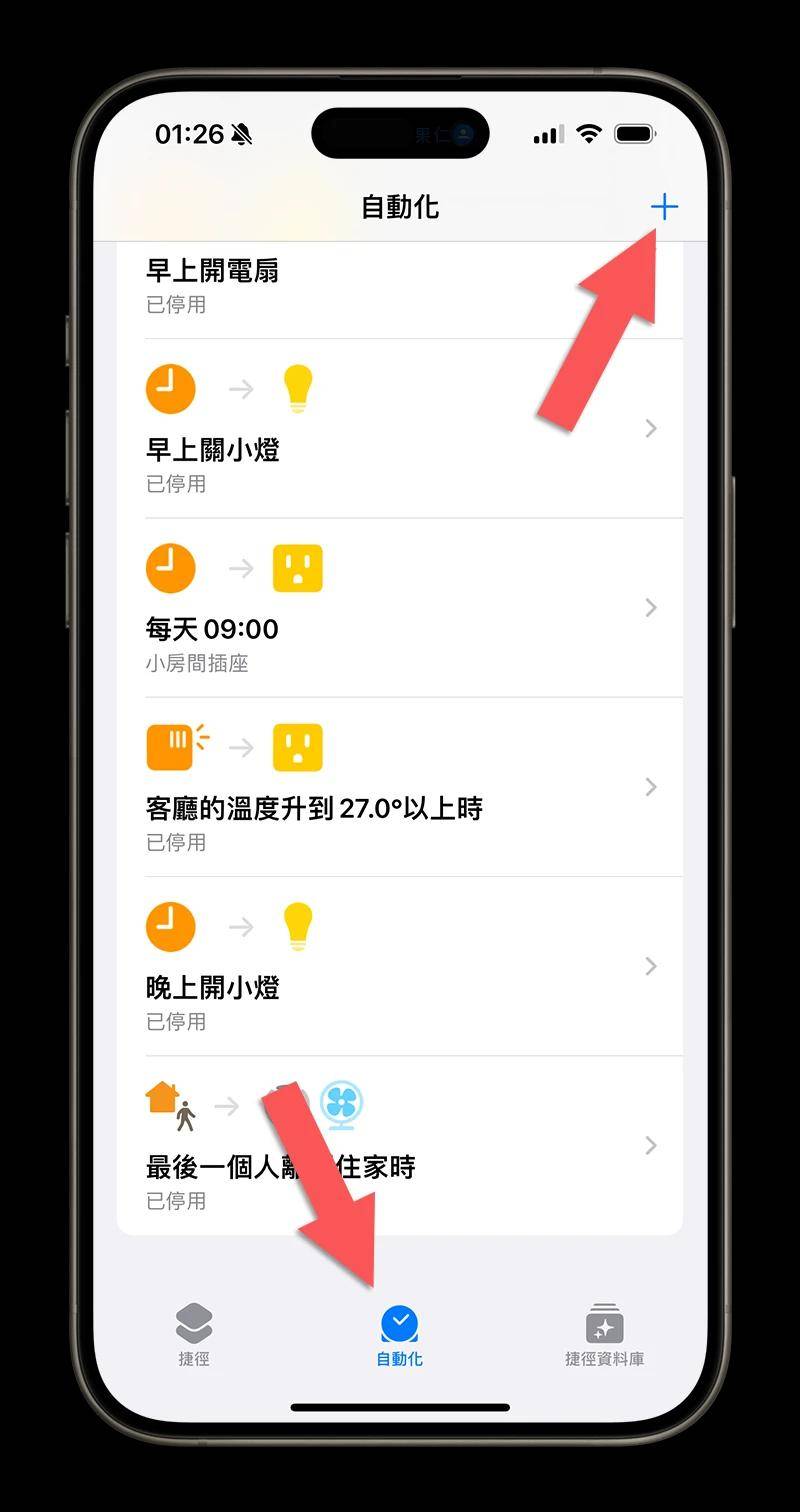Open the 每天 09:00 automation

click(x=398, y=609)
